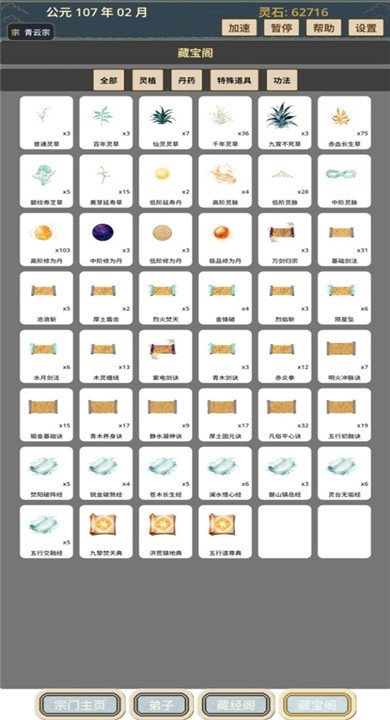Image resolution: width=390 pixels, height=720 pixels.
Task: Select the 万剑归宗 scroll
Action: pos(284,239)
